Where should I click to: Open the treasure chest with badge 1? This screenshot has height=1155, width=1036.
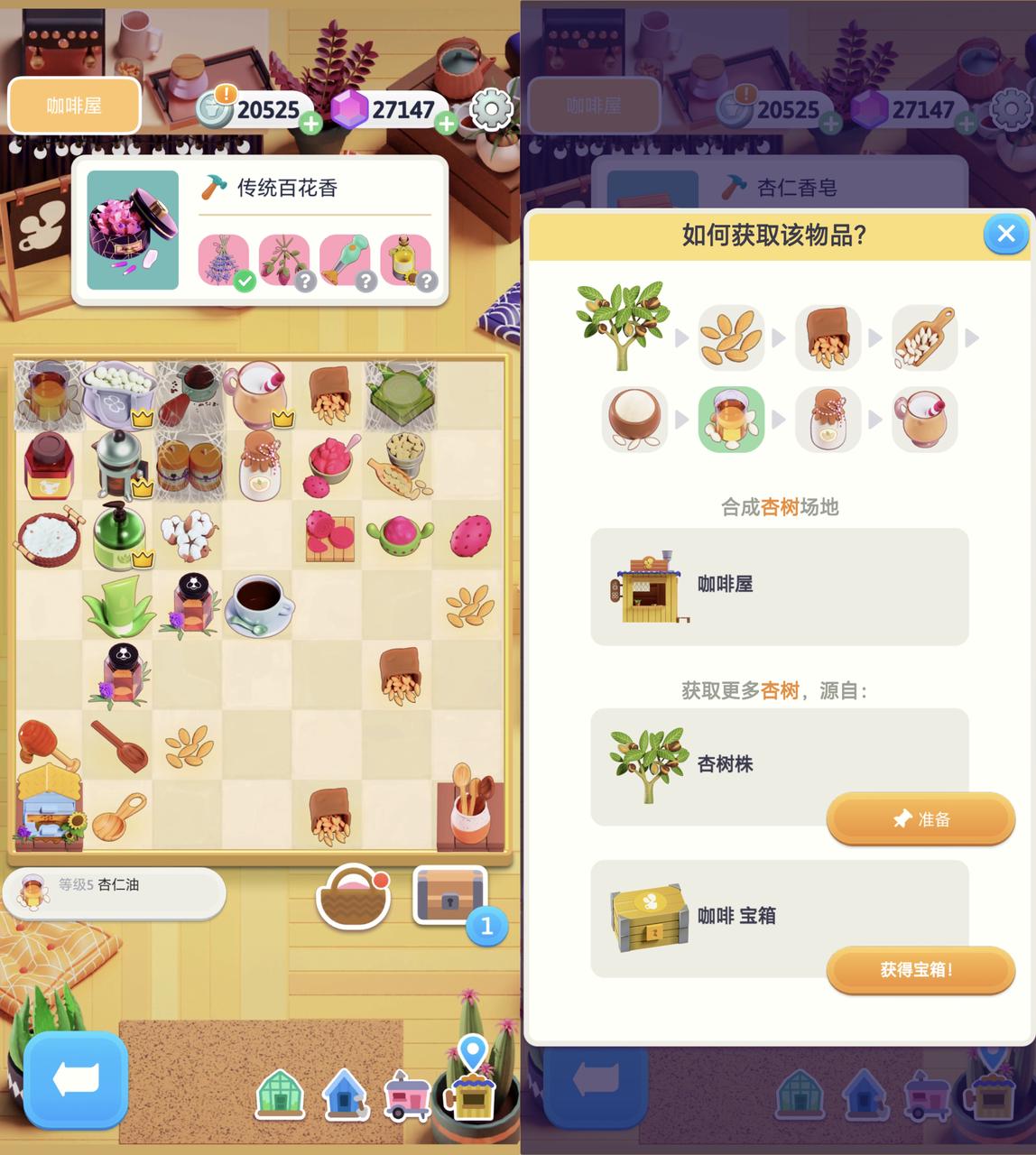point(450,894)
